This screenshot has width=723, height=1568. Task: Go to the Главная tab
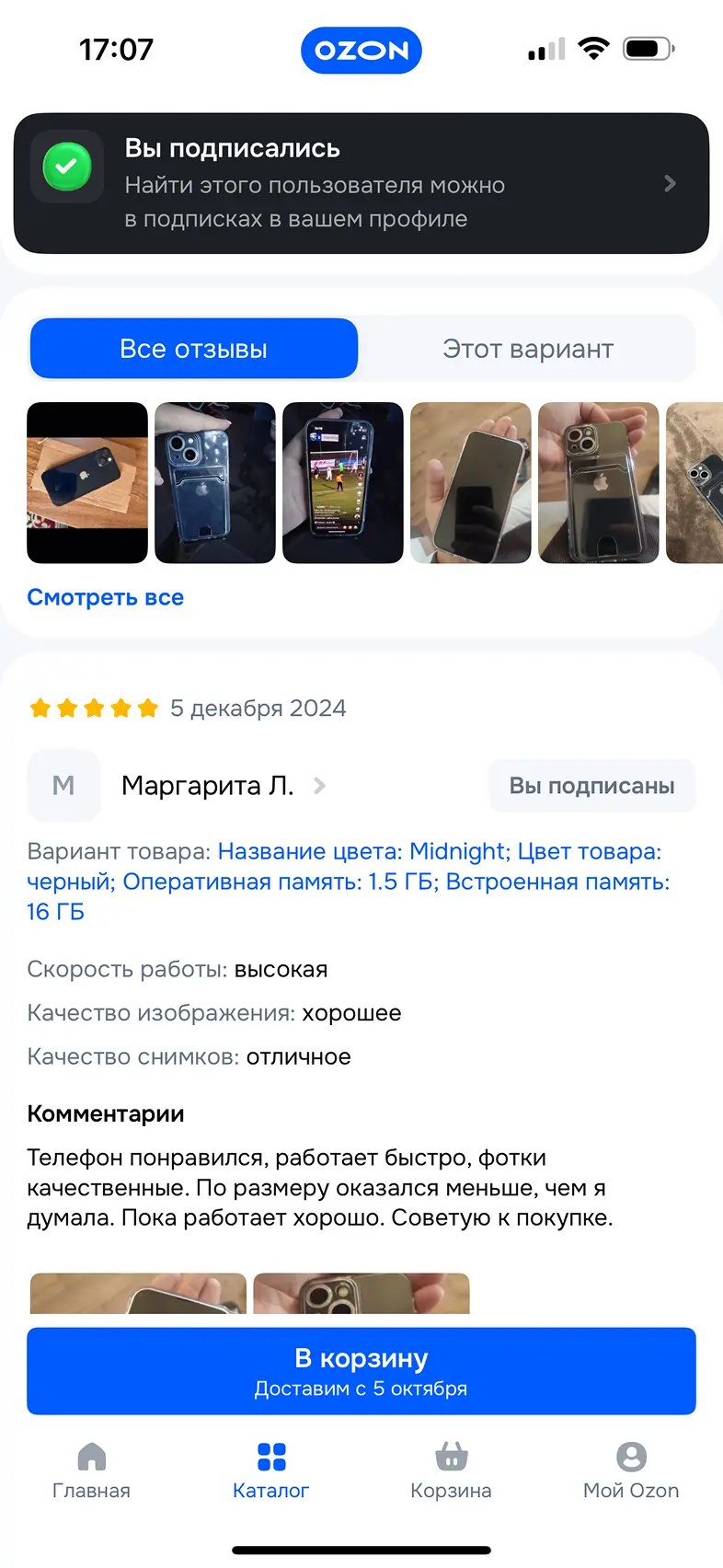coord(91,1470)
